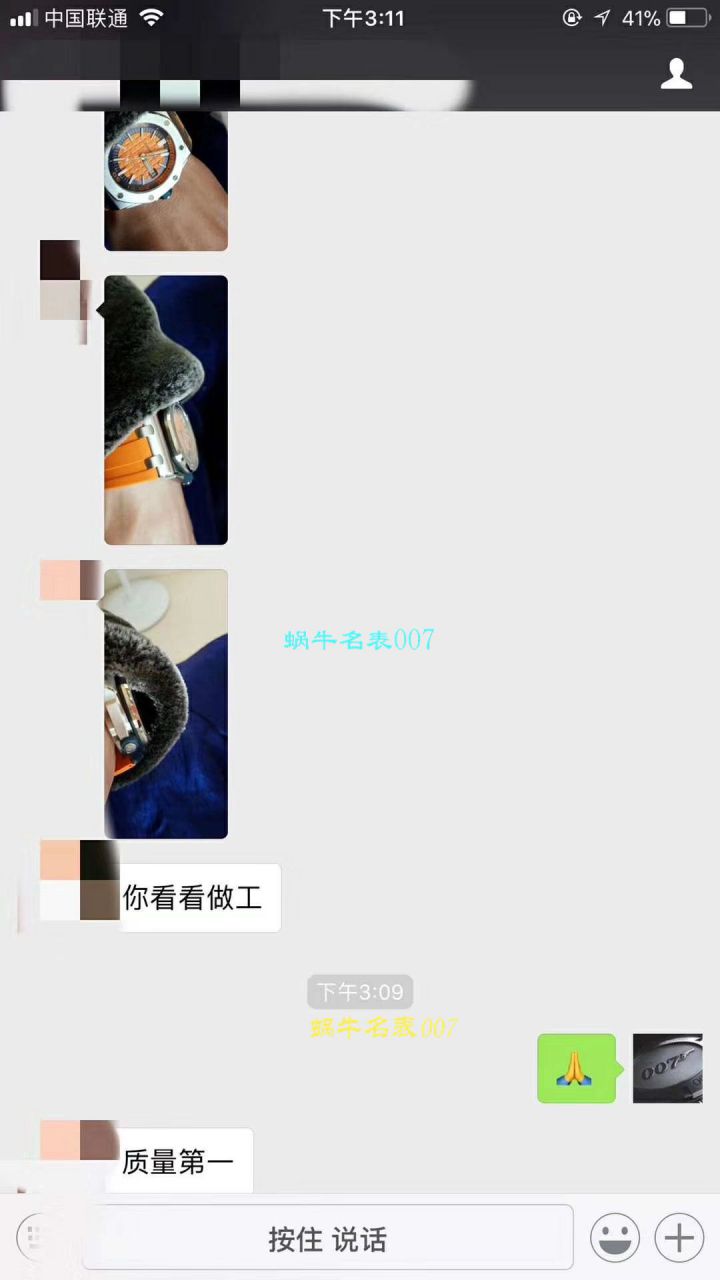Image resolution: width=720 pixels, height=1280 pixels.
Task: Open the photo showing the orange strap
Action: point(166,410)
